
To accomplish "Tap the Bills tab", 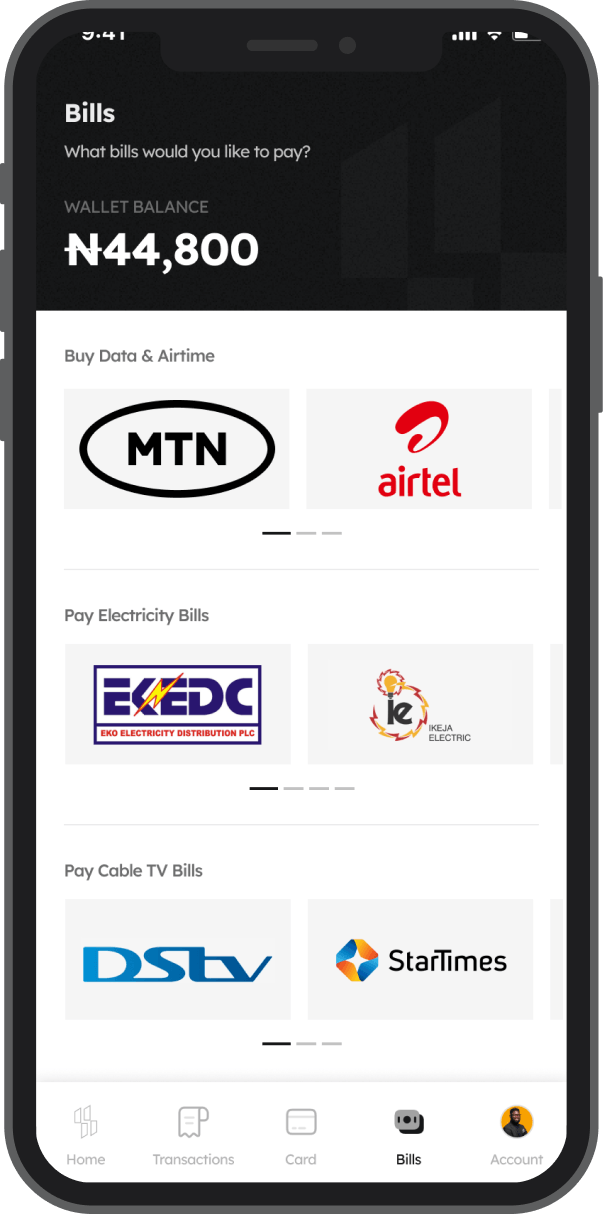I will pos(409,1135).
